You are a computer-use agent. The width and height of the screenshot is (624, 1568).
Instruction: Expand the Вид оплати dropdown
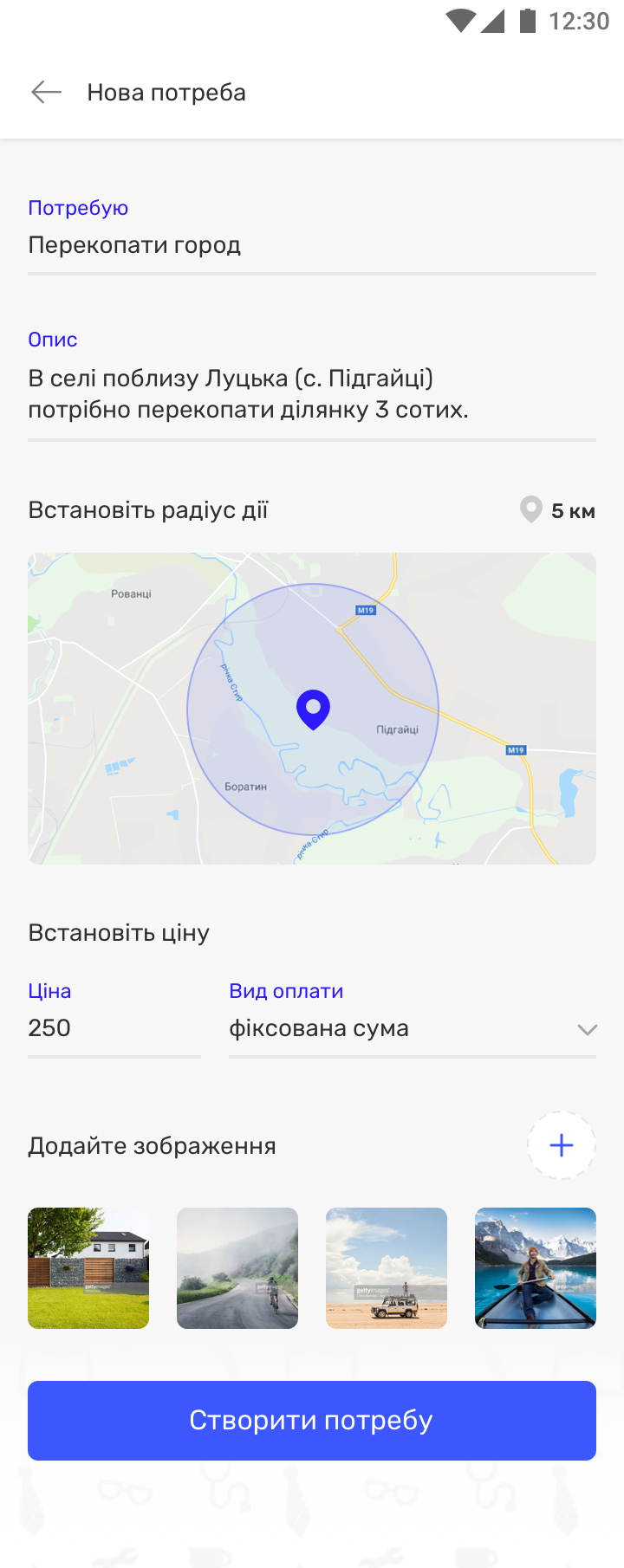(x=413, y=1028)
